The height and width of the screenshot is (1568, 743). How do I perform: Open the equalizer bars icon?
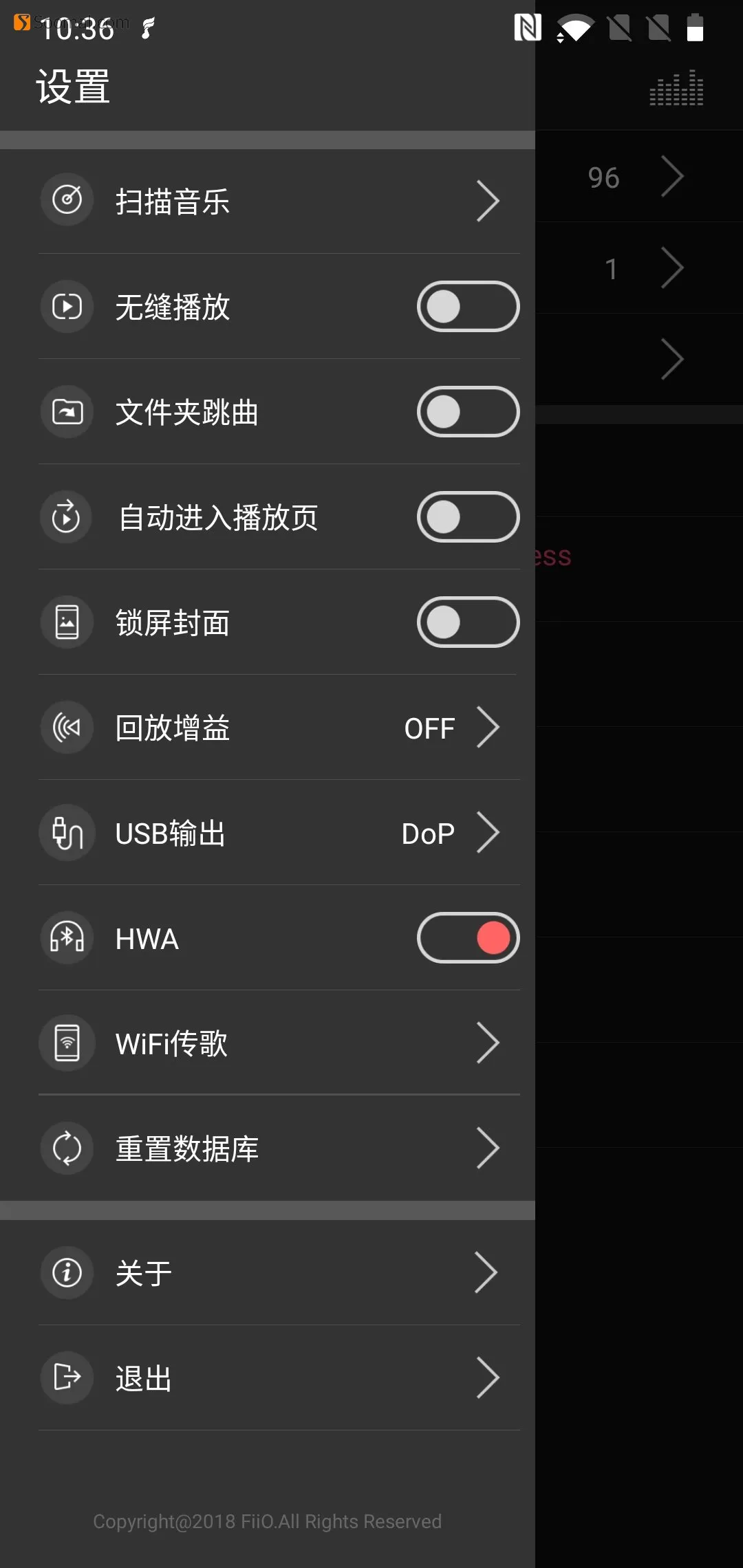pyautogui.click(x=676, y=88)
